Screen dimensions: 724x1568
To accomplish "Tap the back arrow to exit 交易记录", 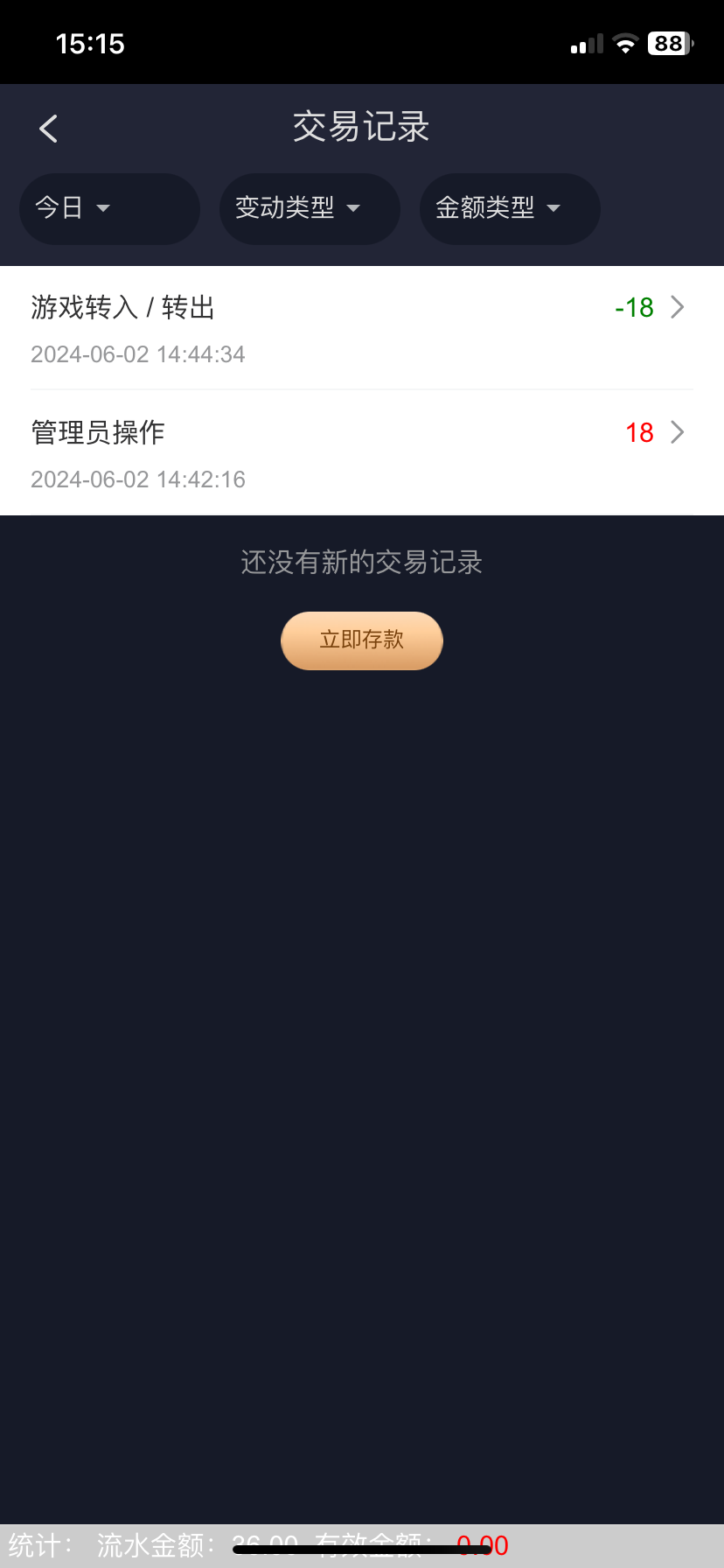I will coord(48,128).
